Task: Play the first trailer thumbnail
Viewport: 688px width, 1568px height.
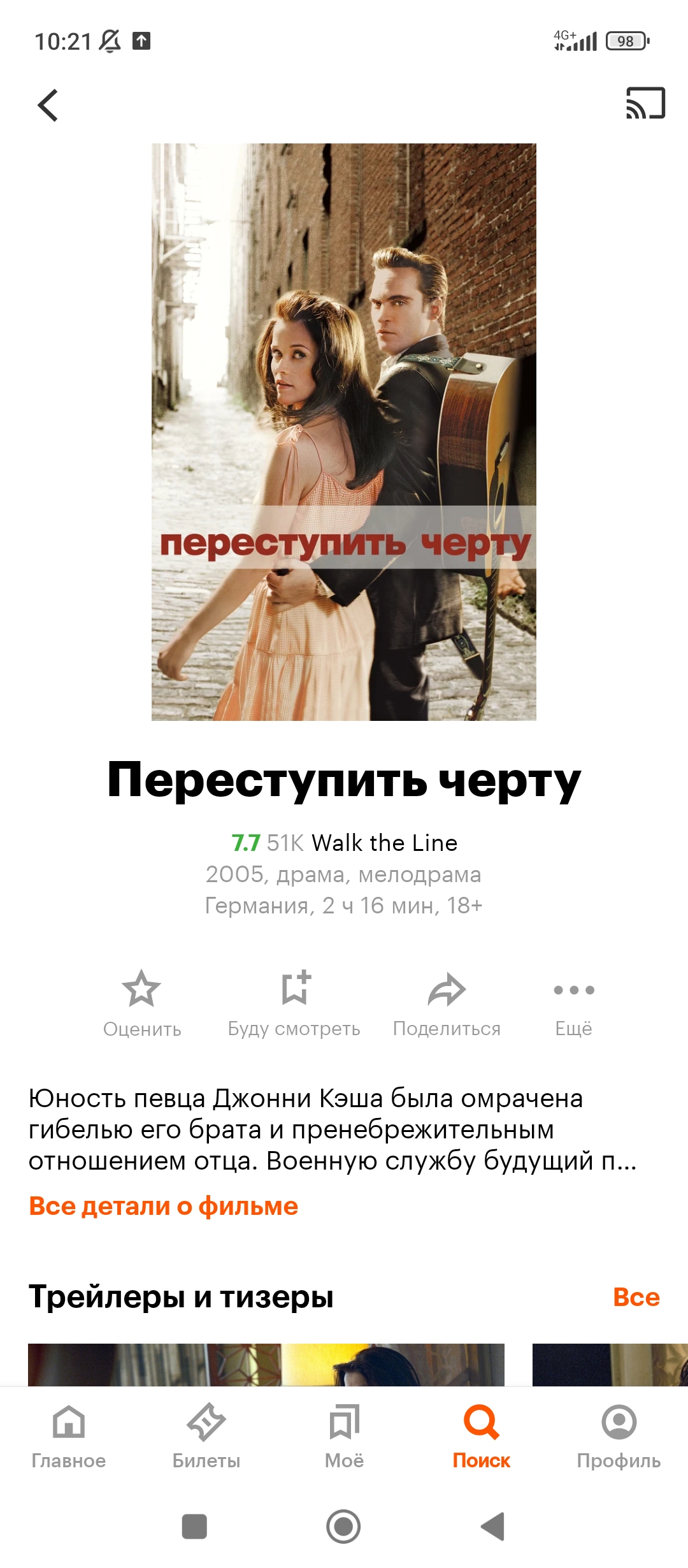Action: point(266,1364)
